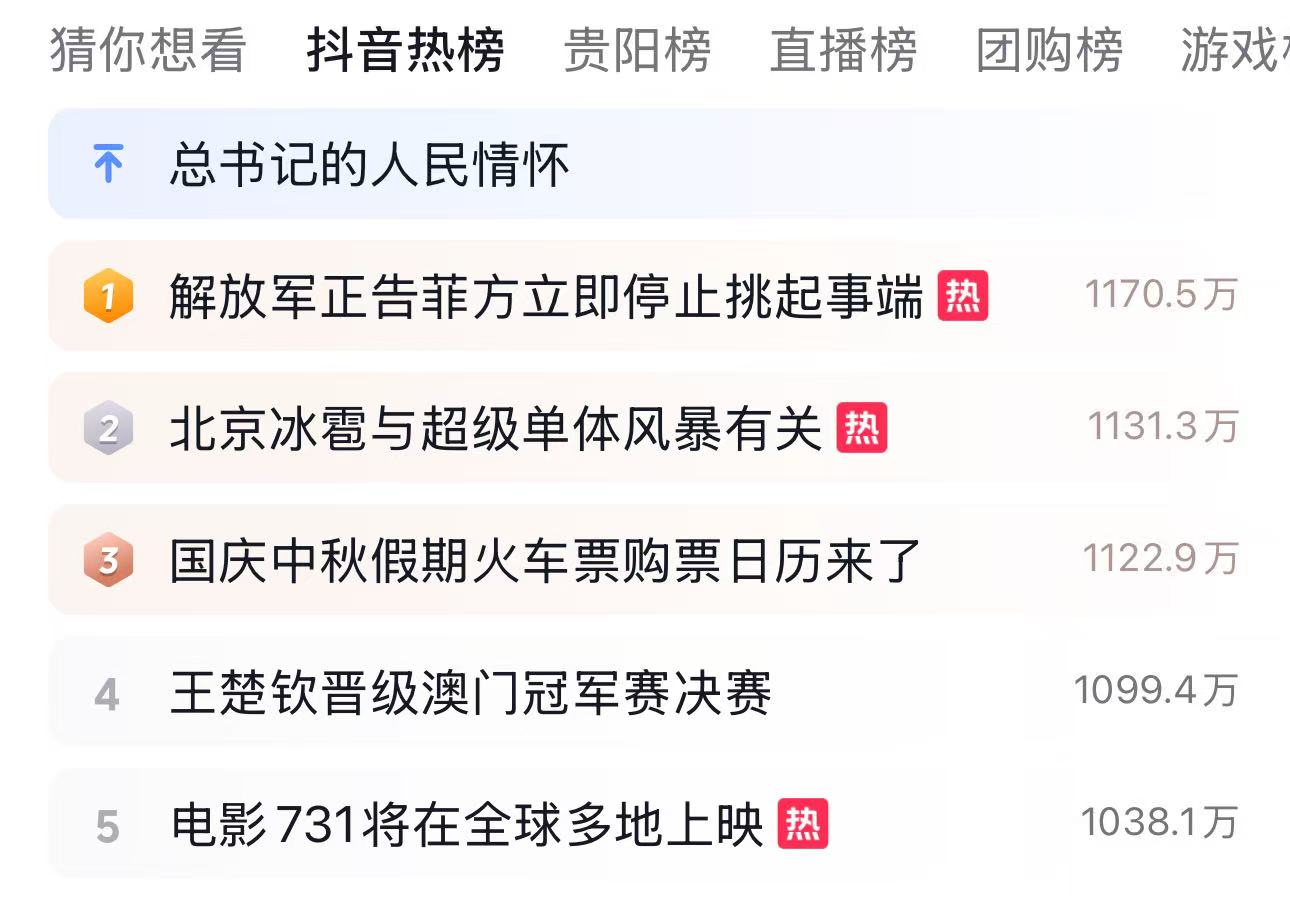Select the 抖音热榜 tab
Screen dimensions: 1290x898
click(405, 50)
